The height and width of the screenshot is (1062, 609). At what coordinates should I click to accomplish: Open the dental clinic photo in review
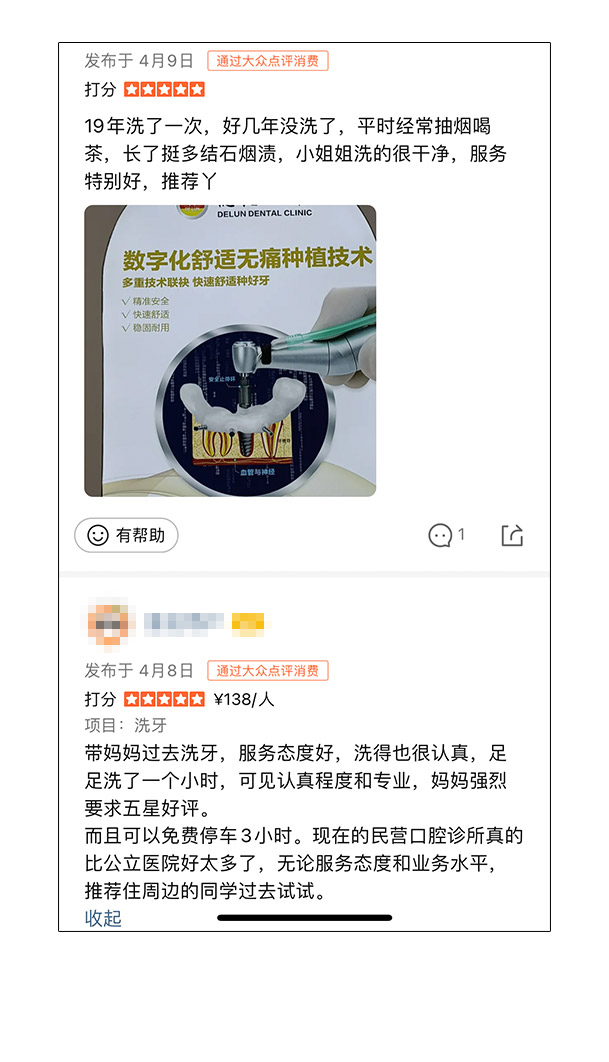[230, 351]
